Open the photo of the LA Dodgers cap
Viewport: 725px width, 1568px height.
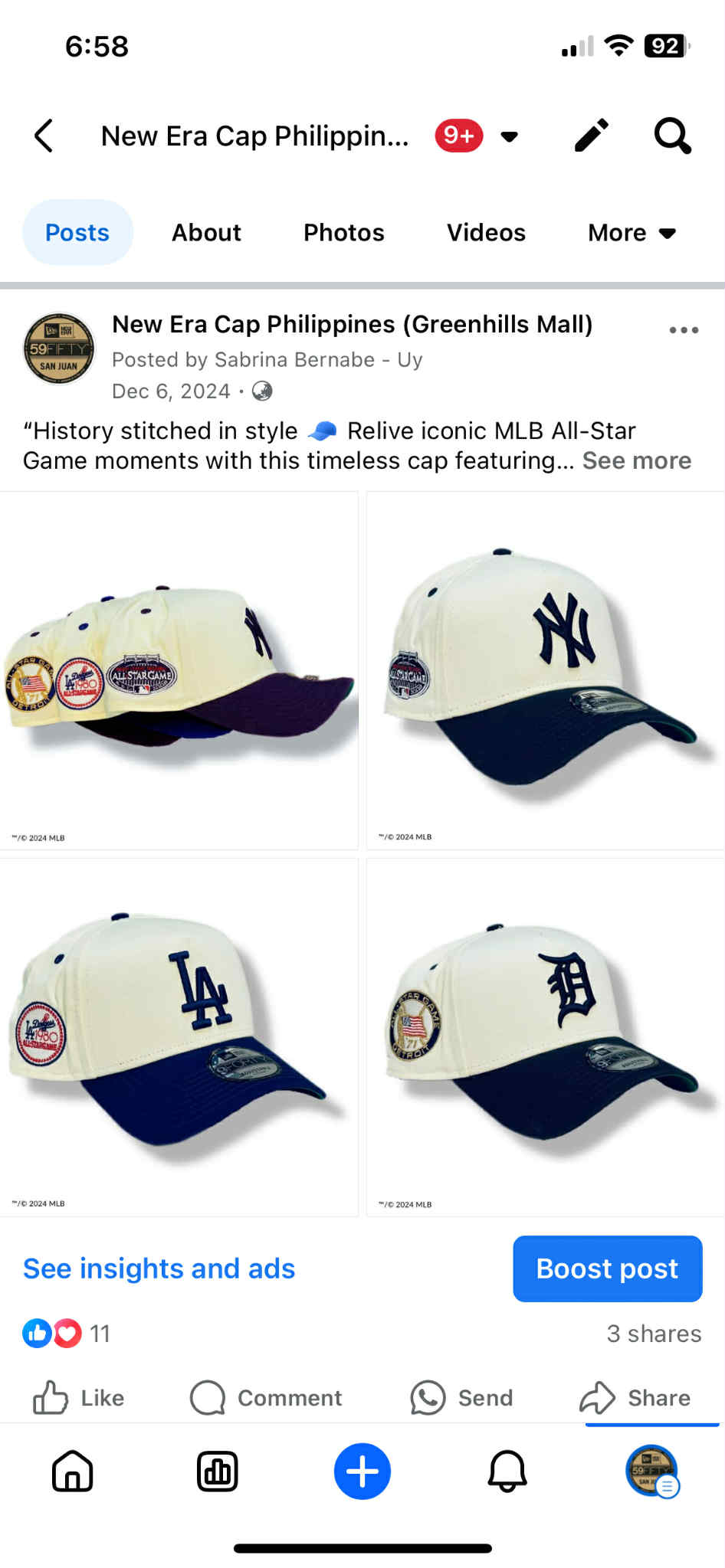coord(179,1036)
